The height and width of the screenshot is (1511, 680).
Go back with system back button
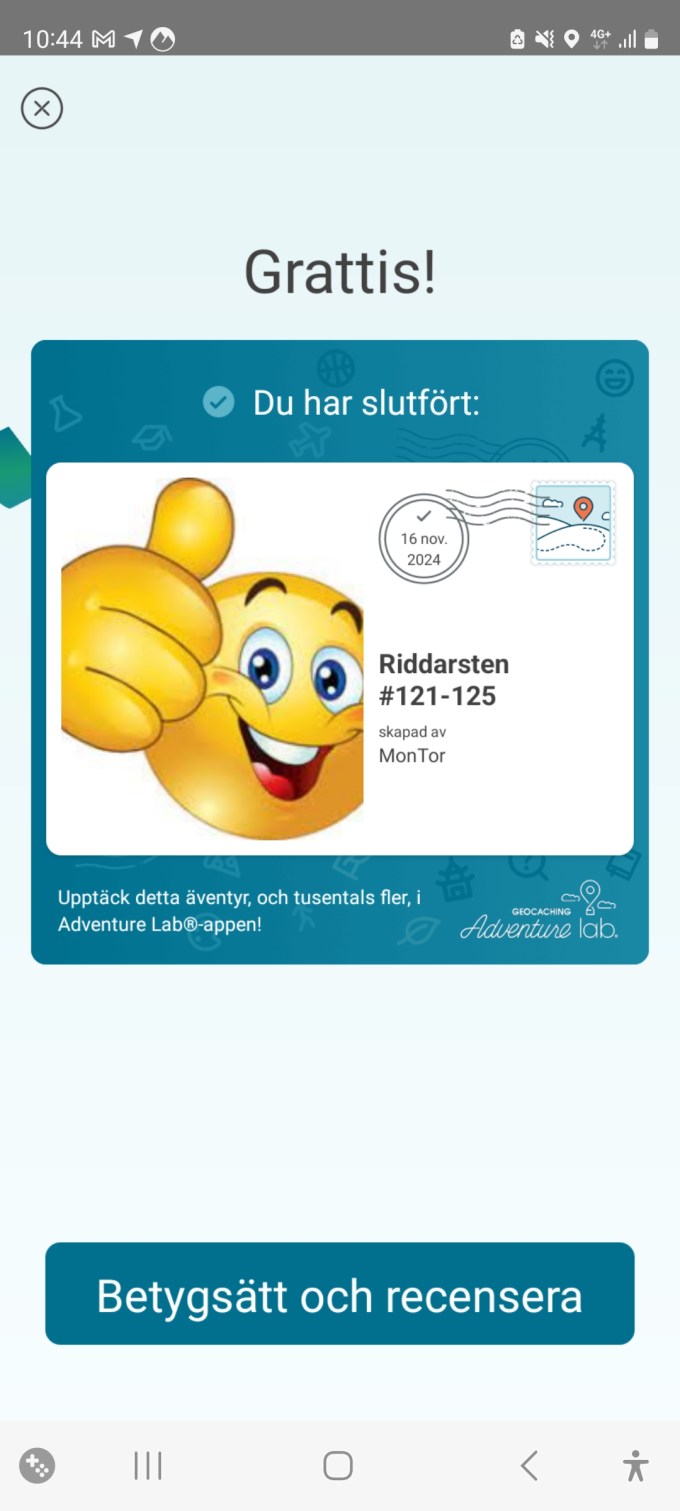tap(529, 1466)
